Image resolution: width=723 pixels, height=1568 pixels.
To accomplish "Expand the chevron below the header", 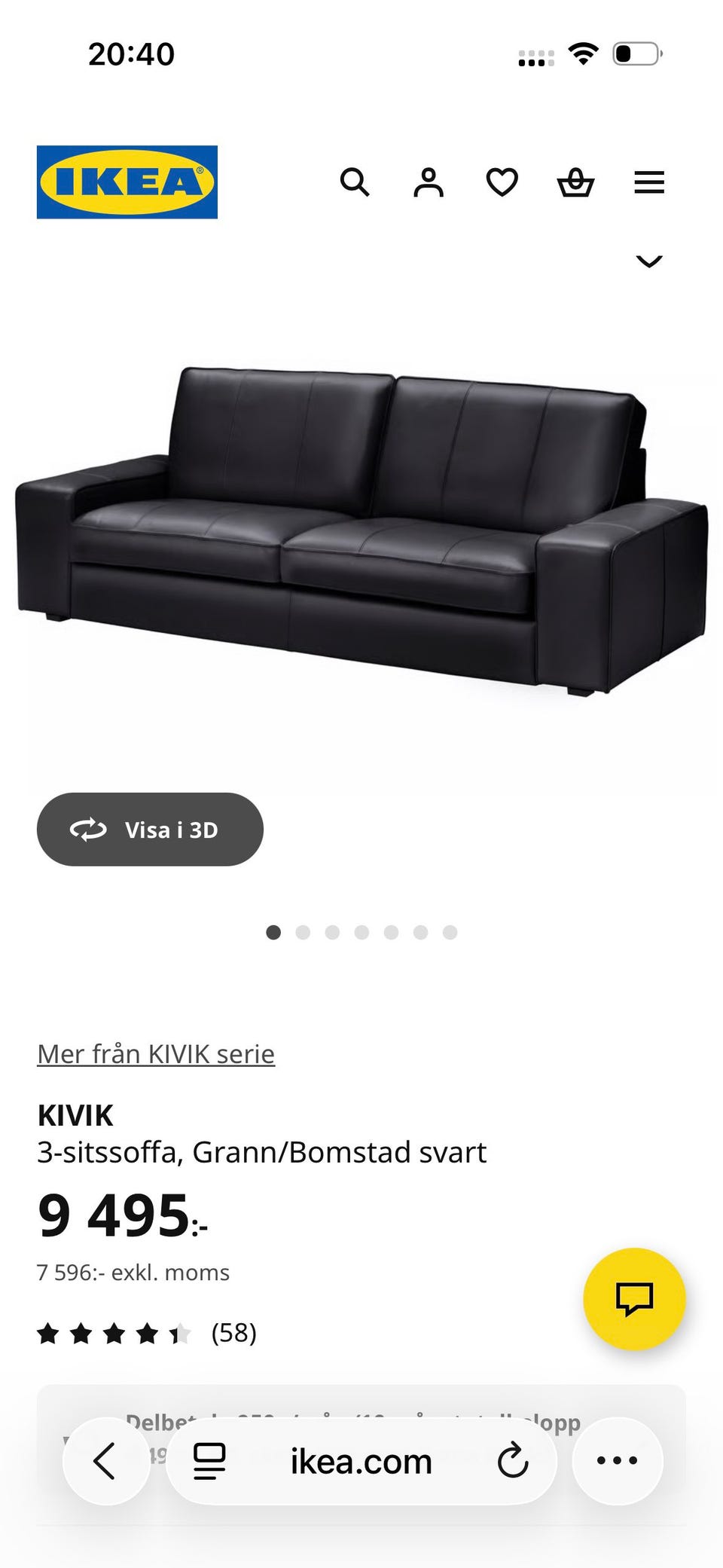I will (x=649, y=261).
